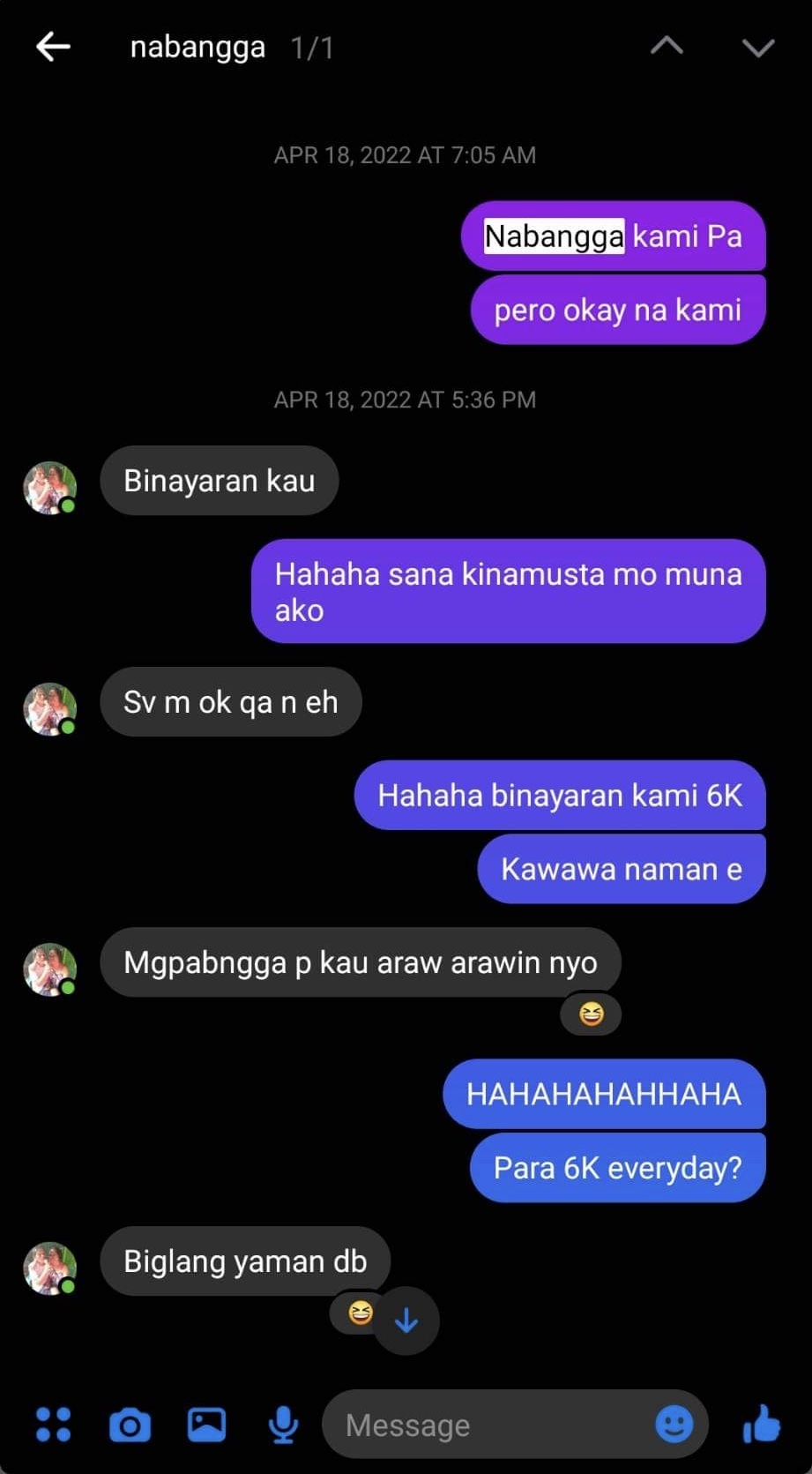Go back from the search results
Viewport: 812px width, 1474px height.
coord(53,47)
